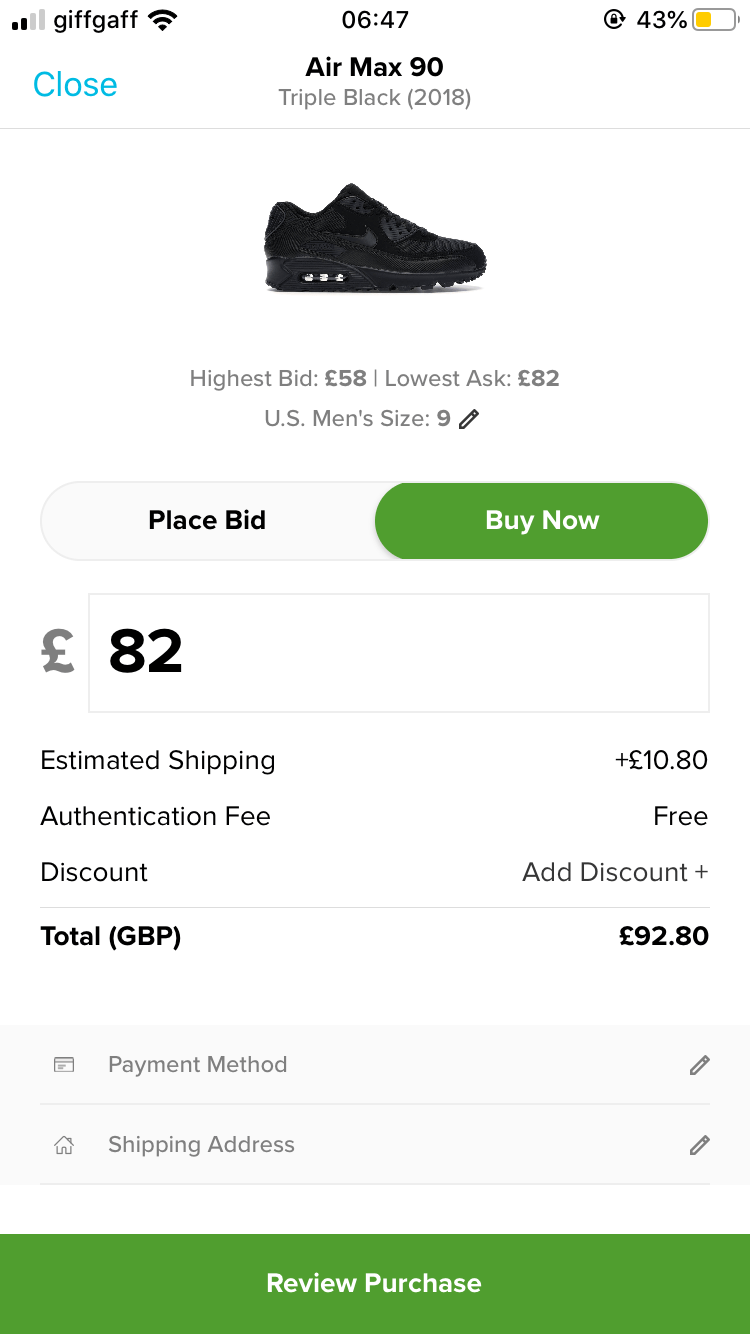This screenshot has width=750, height=1334.
Task: Tap the home icon beside Shipping Address
Action: tap(64, 1144)
